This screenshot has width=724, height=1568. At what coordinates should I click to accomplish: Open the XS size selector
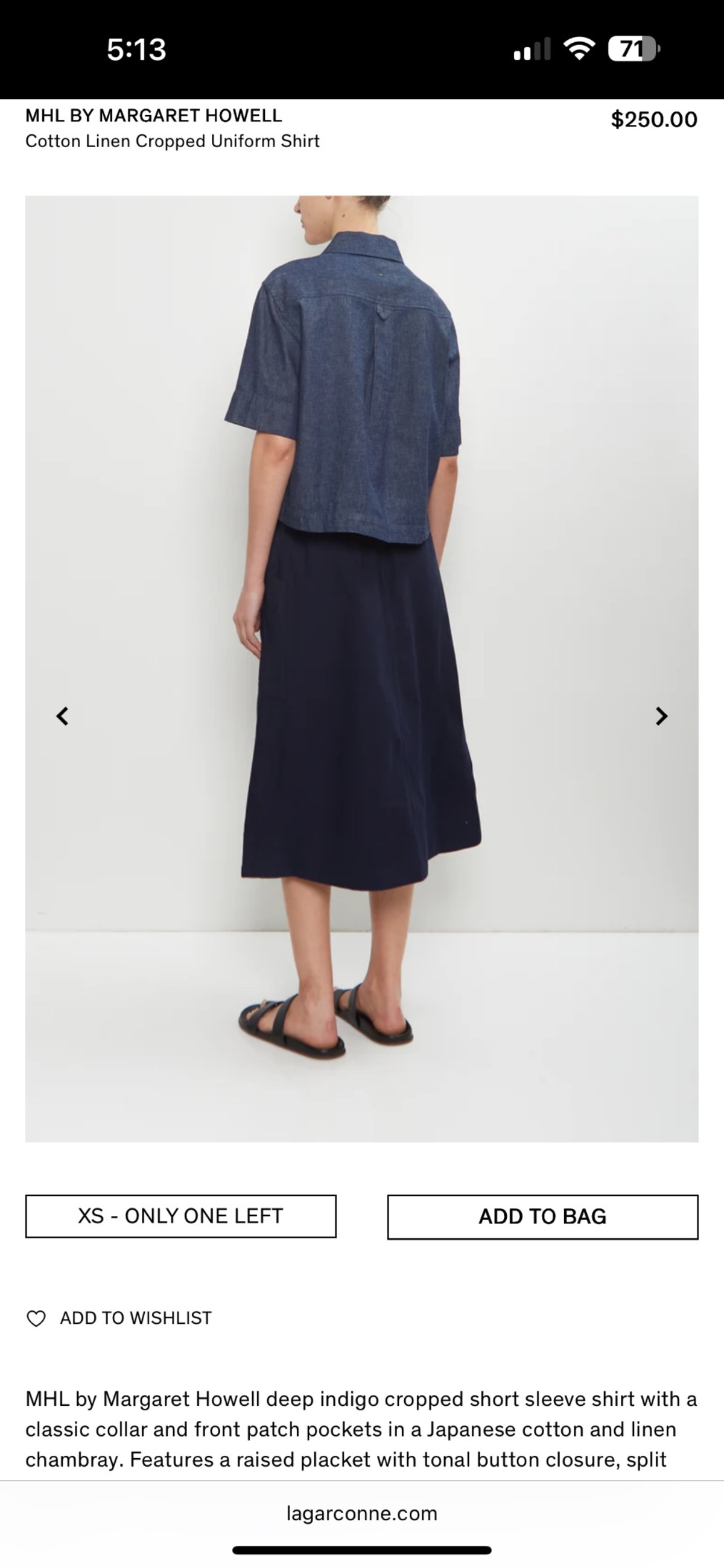point(181,1216)
